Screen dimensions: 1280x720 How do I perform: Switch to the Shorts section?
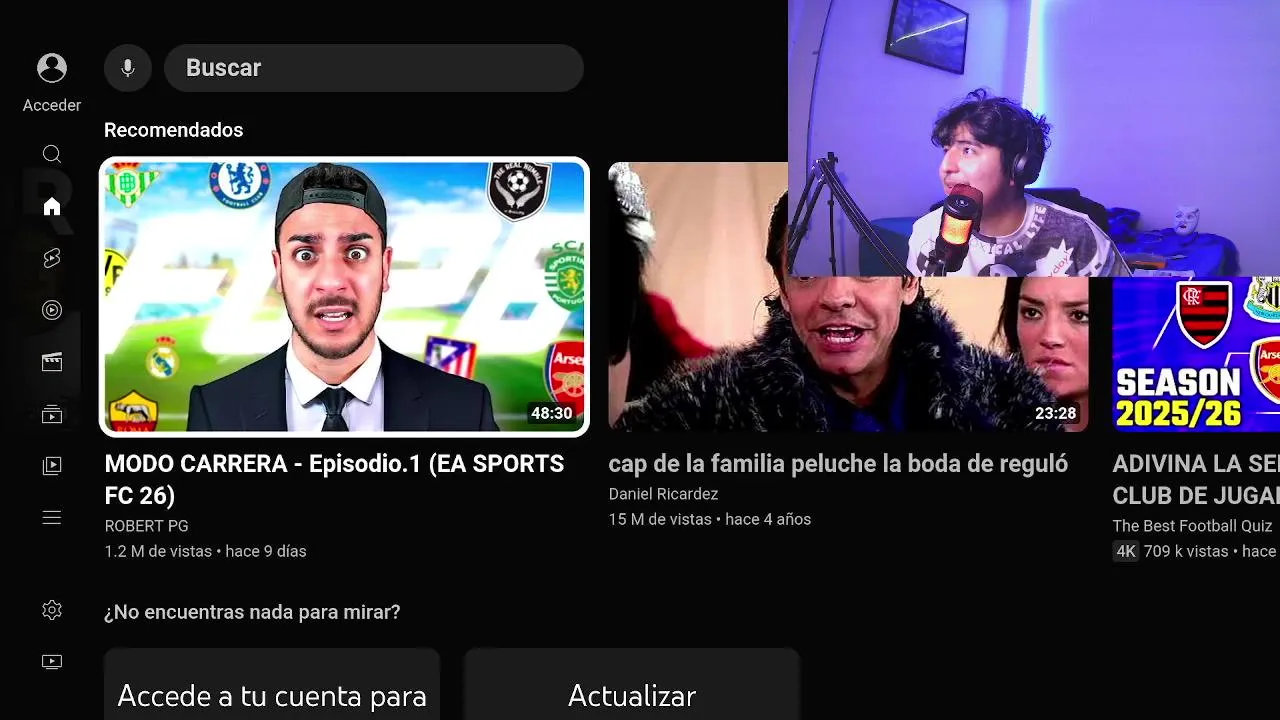tap(52, 258)
